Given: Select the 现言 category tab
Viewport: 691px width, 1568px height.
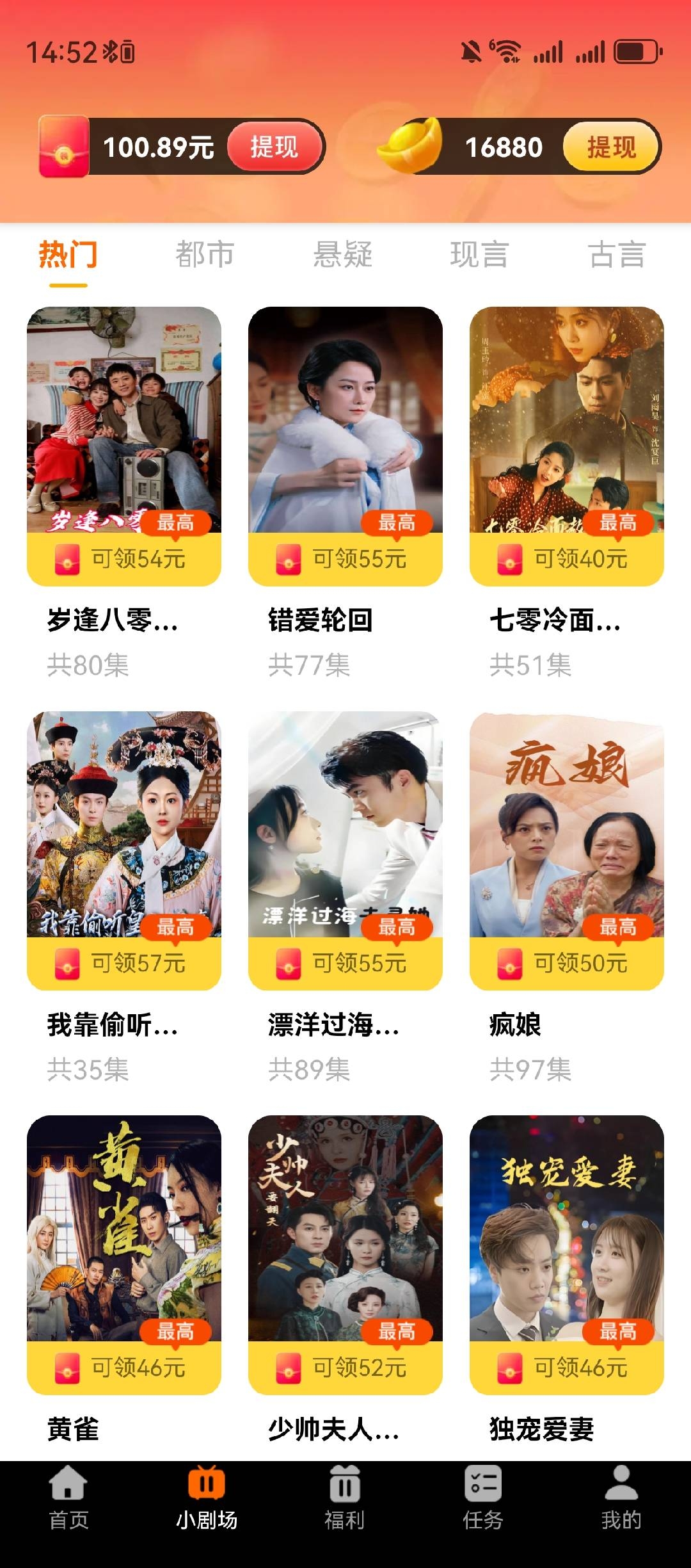Looking at the screenshot, I should [x=479, y=255].
